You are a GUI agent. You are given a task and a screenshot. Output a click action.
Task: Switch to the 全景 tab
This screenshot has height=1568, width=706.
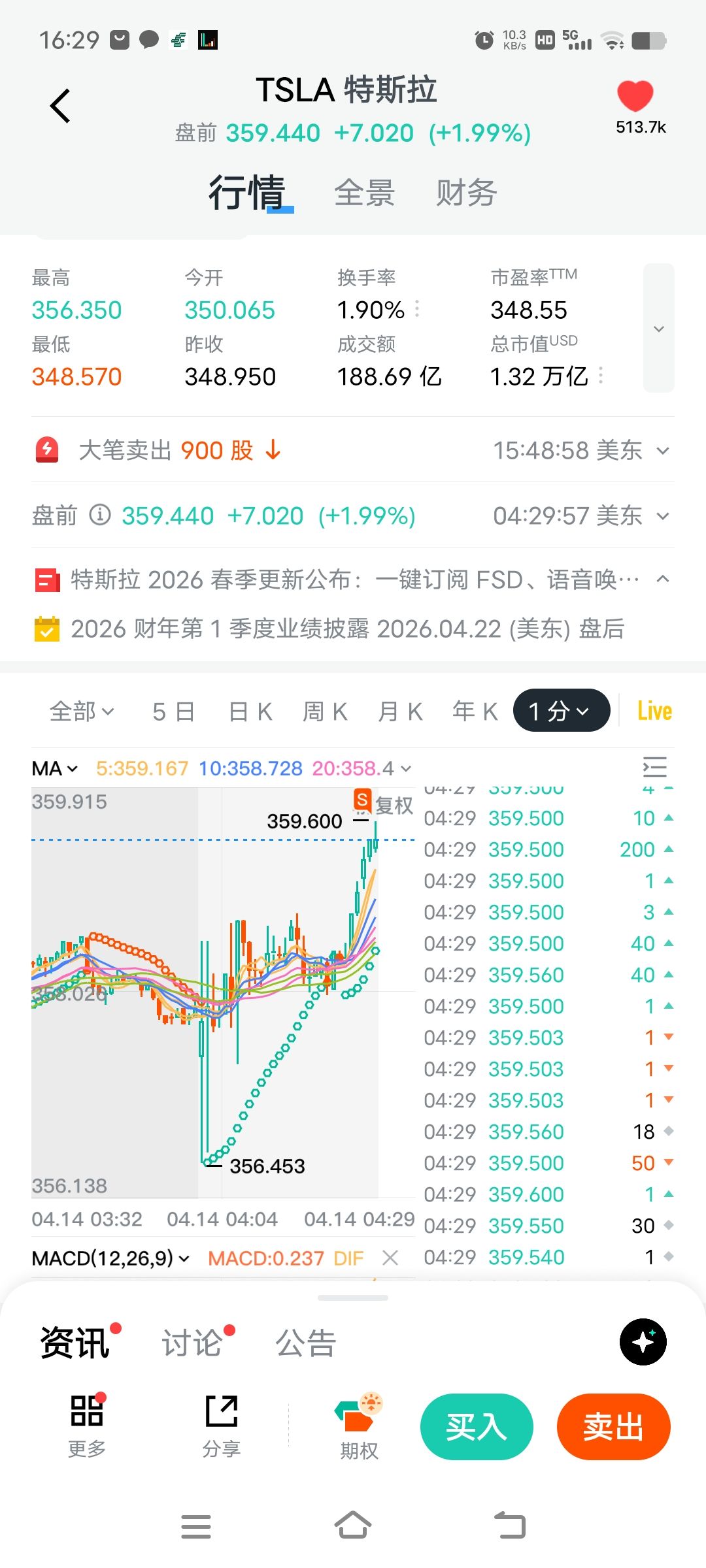click(x=364, y=193)
